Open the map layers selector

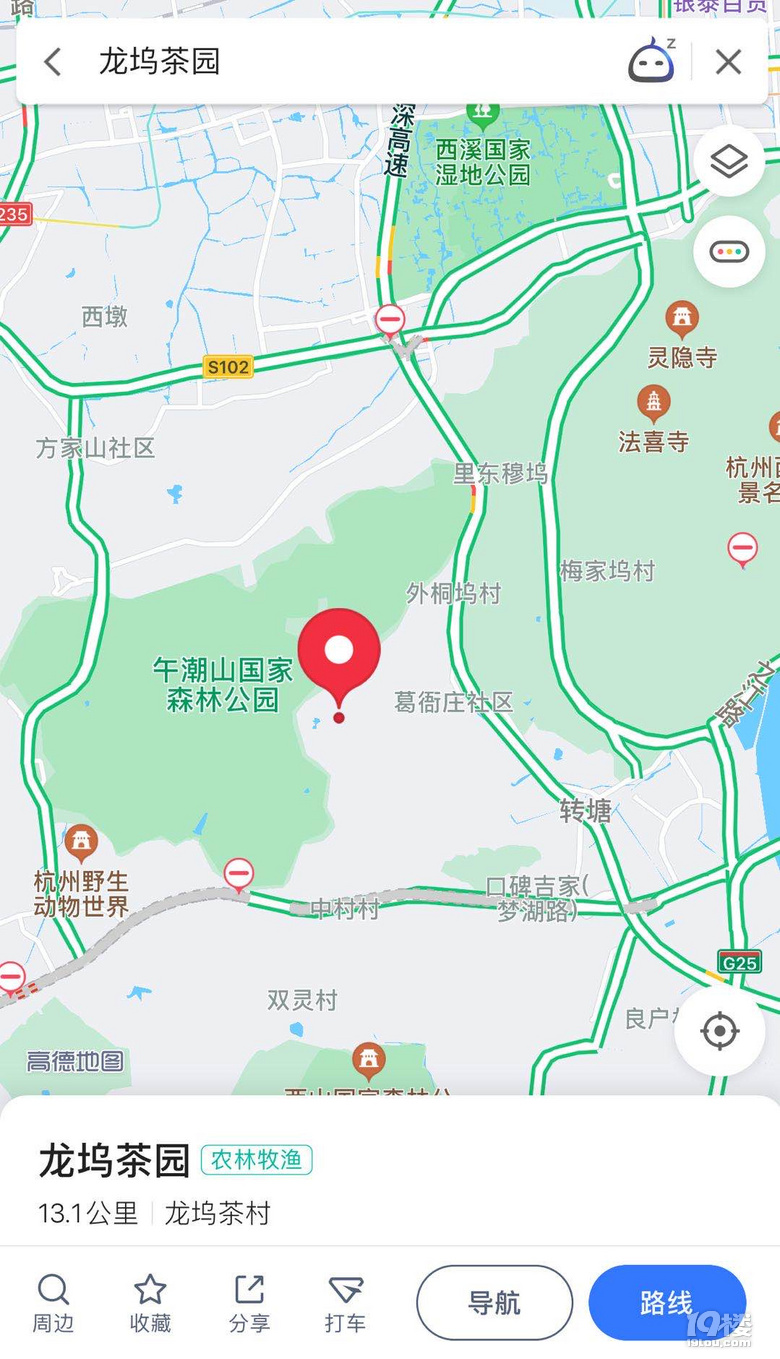pos(729,161)
